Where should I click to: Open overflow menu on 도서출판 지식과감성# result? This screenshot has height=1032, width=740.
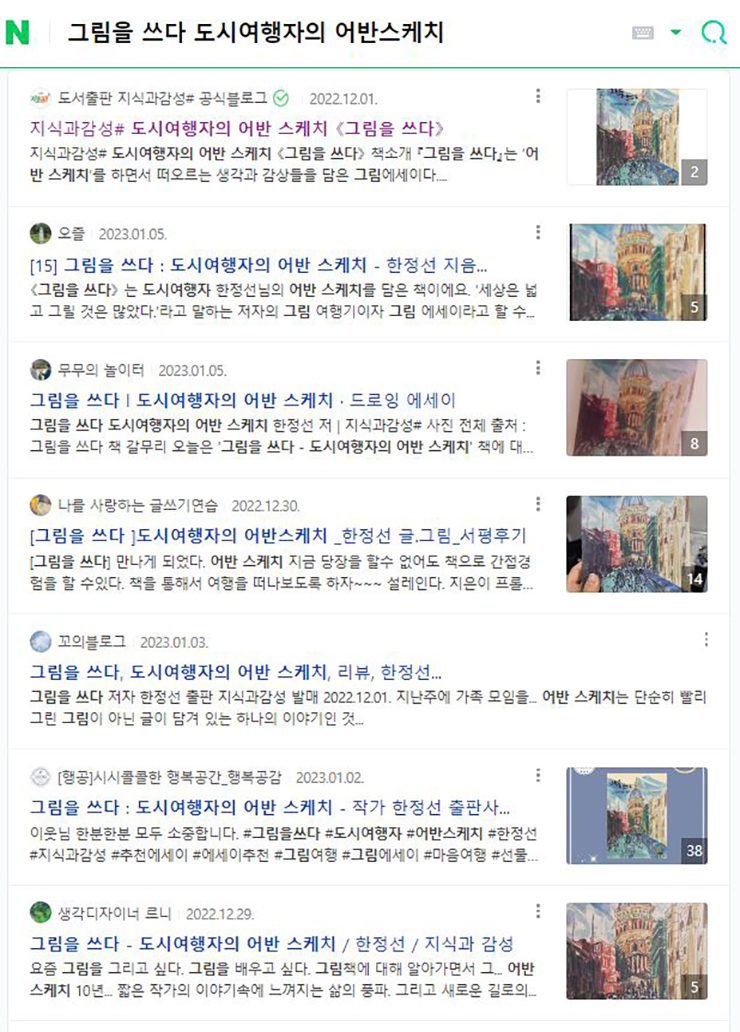point(538,97)
